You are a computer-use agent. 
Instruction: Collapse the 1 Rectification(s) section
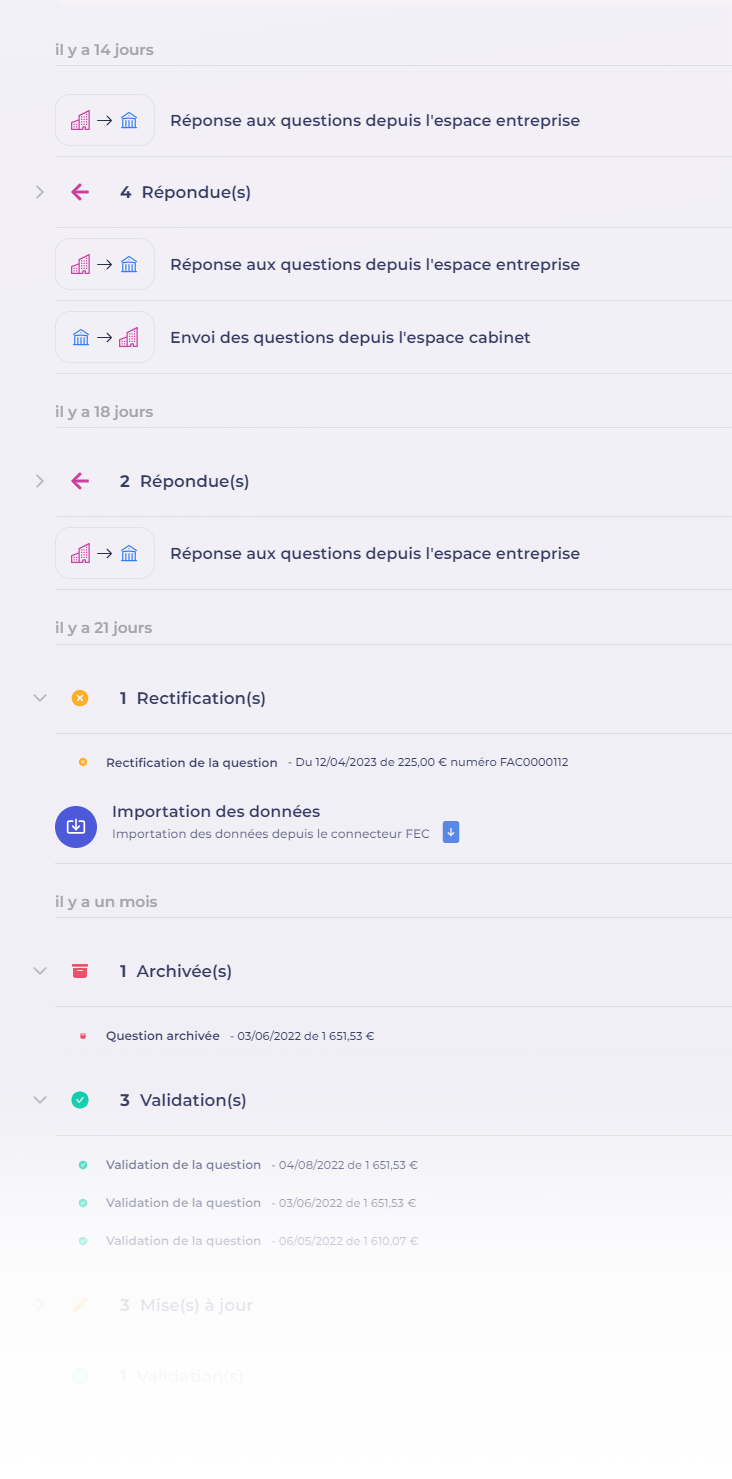(40, 698)
